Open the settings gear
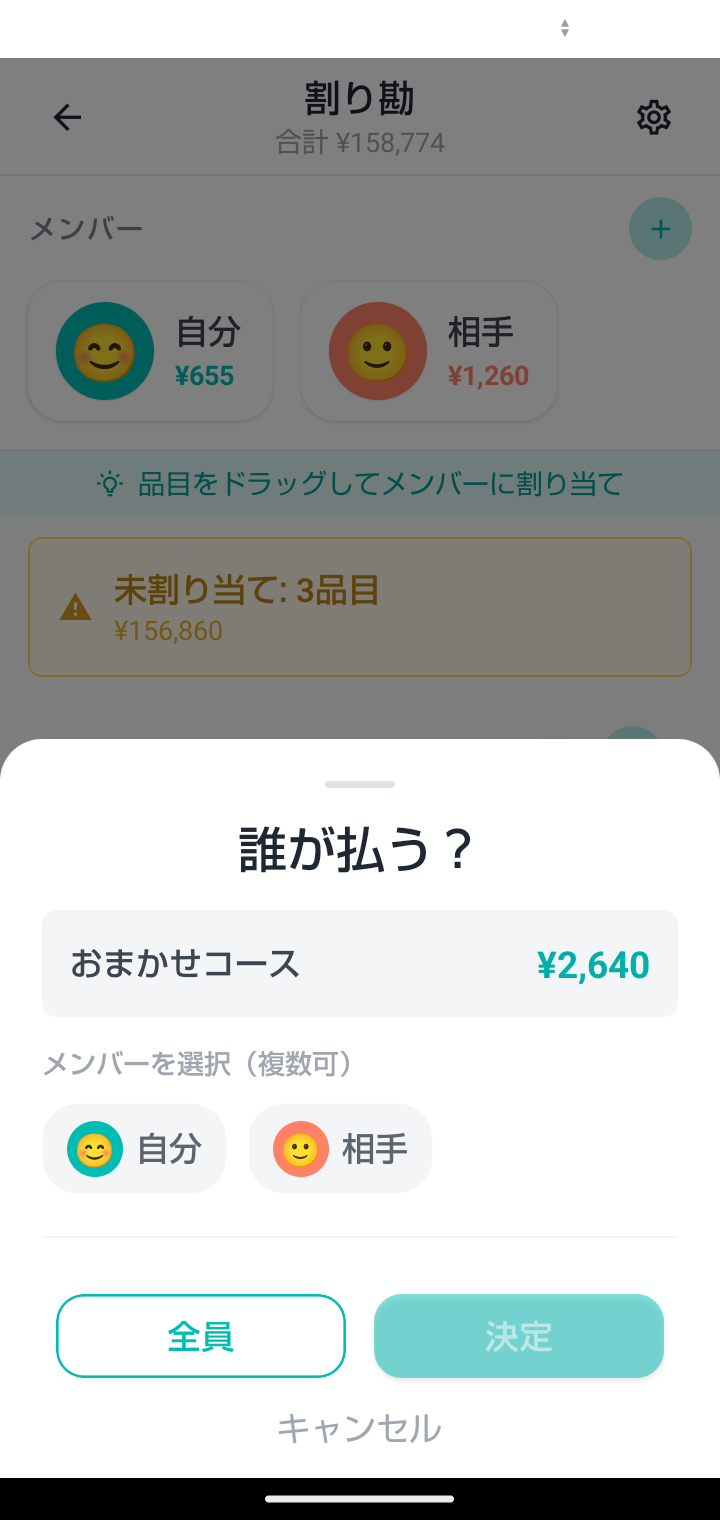This screenshot has height=1520, width=720. tap(654, 117)
